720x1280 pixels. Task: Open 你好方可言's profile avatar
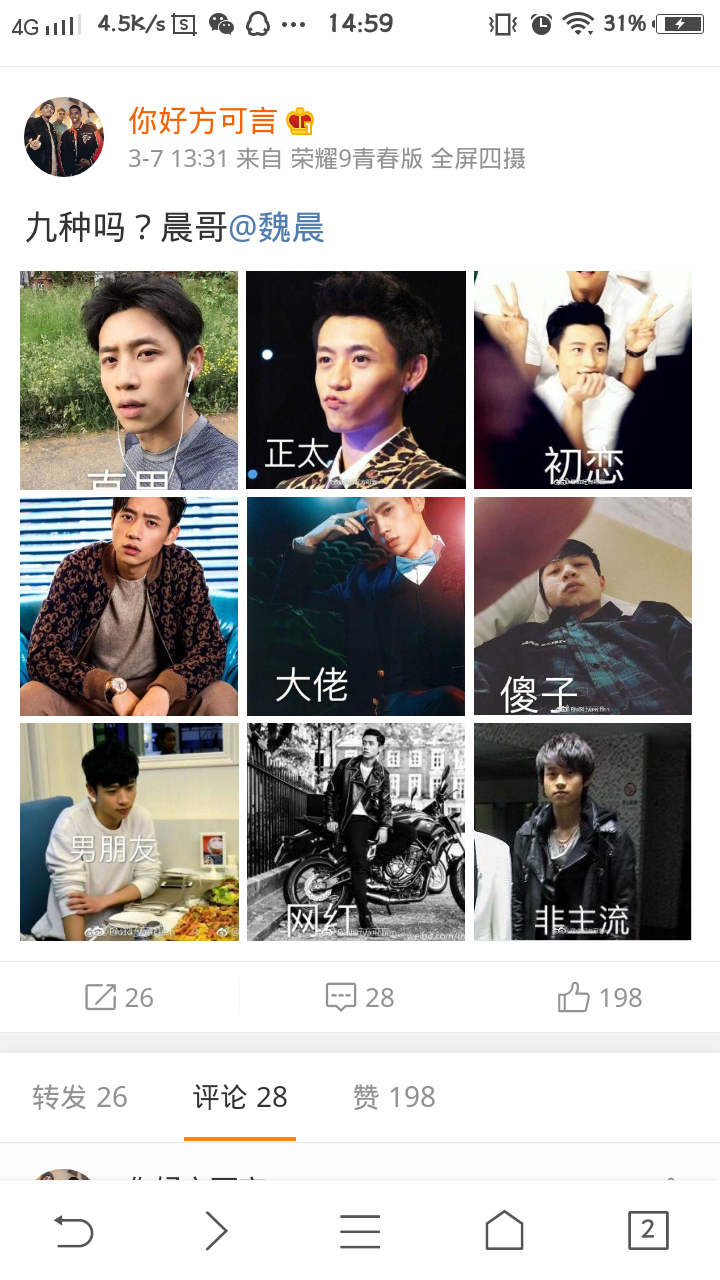click(x=64, y=137)
